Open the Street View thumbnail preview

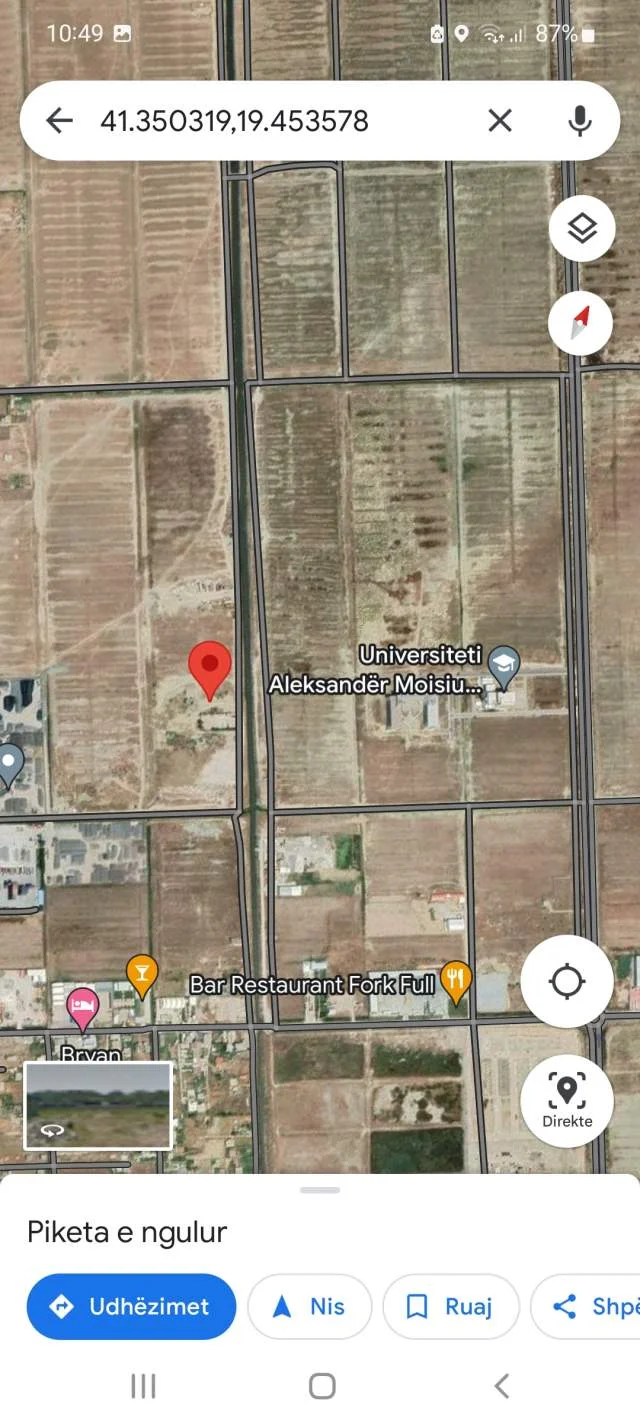(98, 1105)
